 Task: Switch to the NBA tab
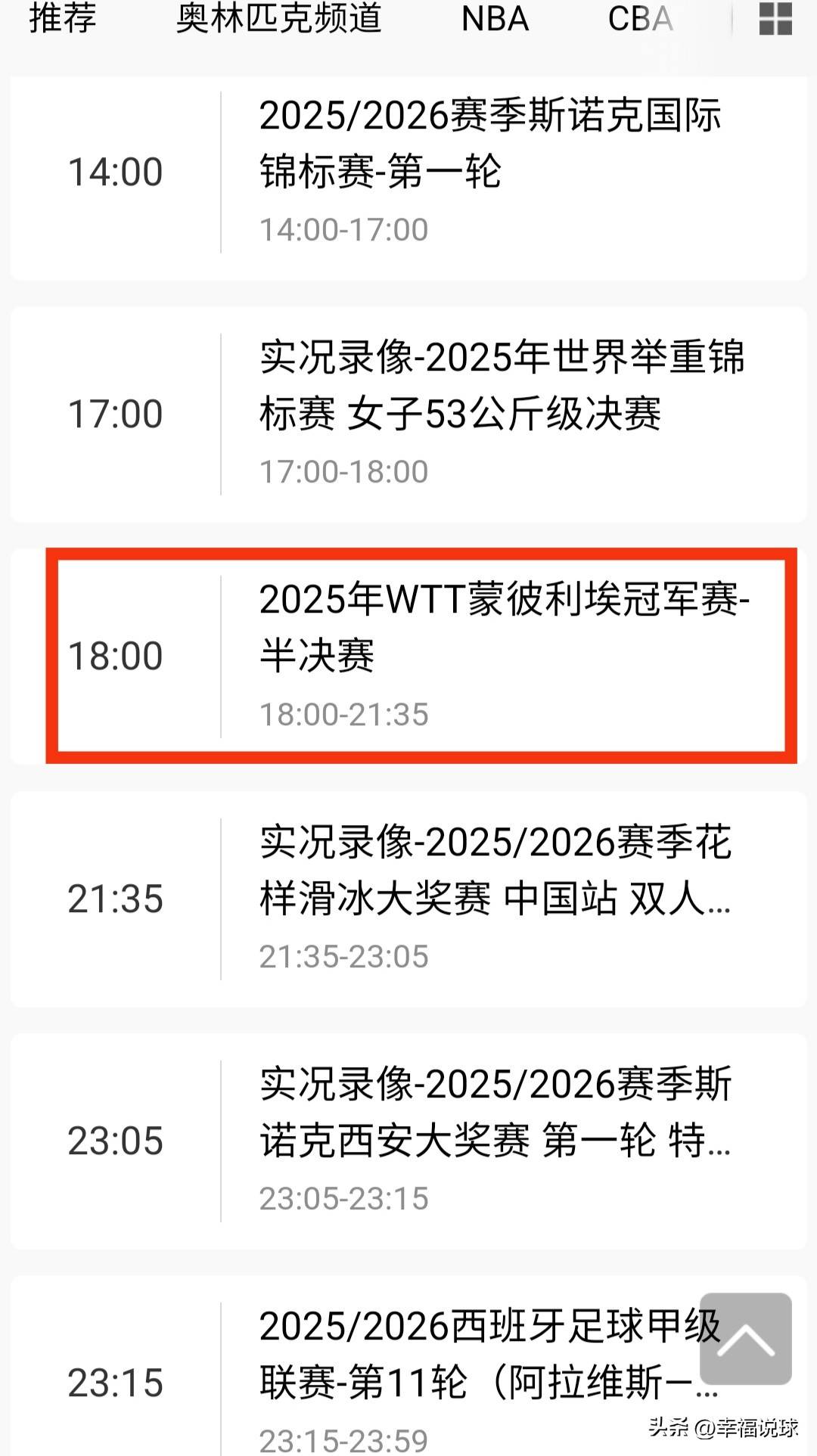click(495, 18)
